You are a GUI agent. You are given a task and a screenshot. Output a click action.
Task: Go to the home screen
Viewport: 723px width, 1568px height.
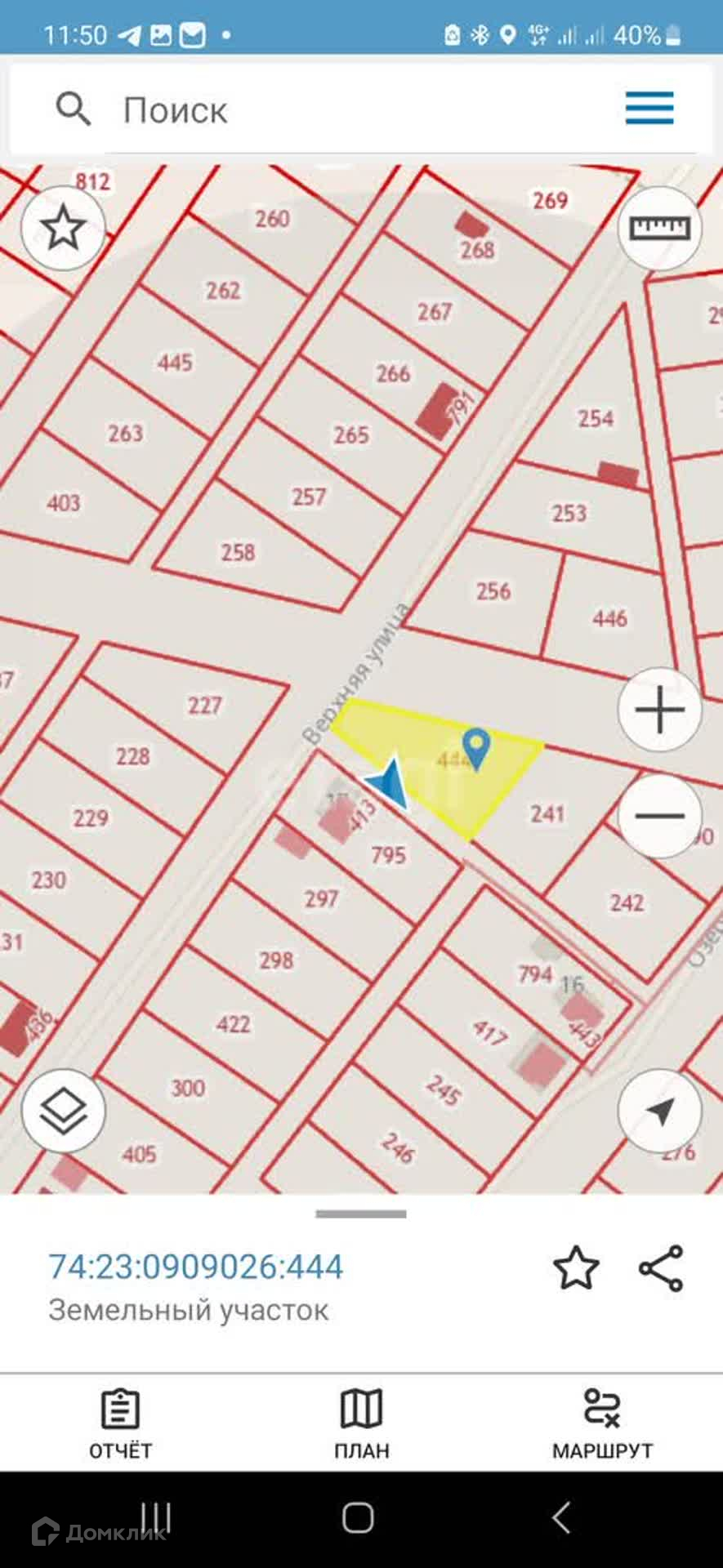pos(358,1518)
